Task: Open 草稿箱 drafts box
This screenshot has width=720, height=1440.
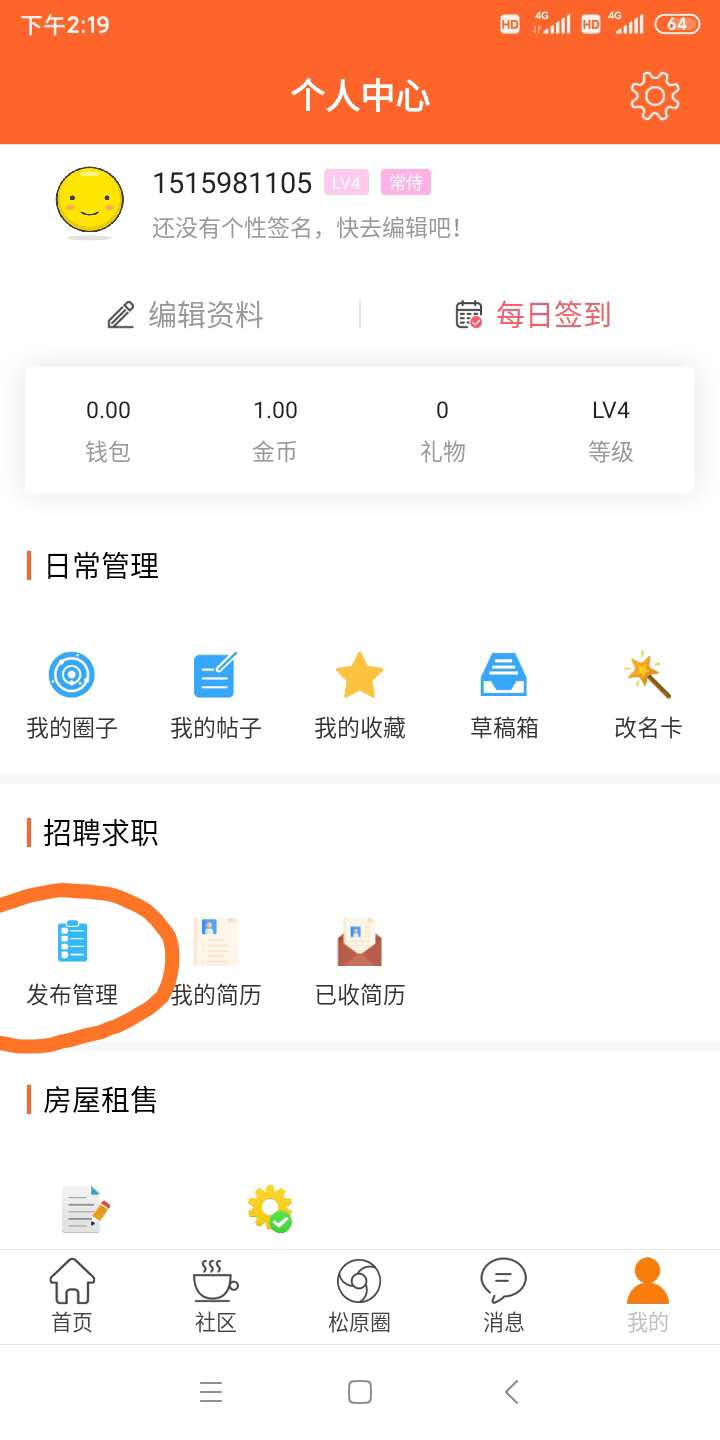Action: [x=504, y=695]
